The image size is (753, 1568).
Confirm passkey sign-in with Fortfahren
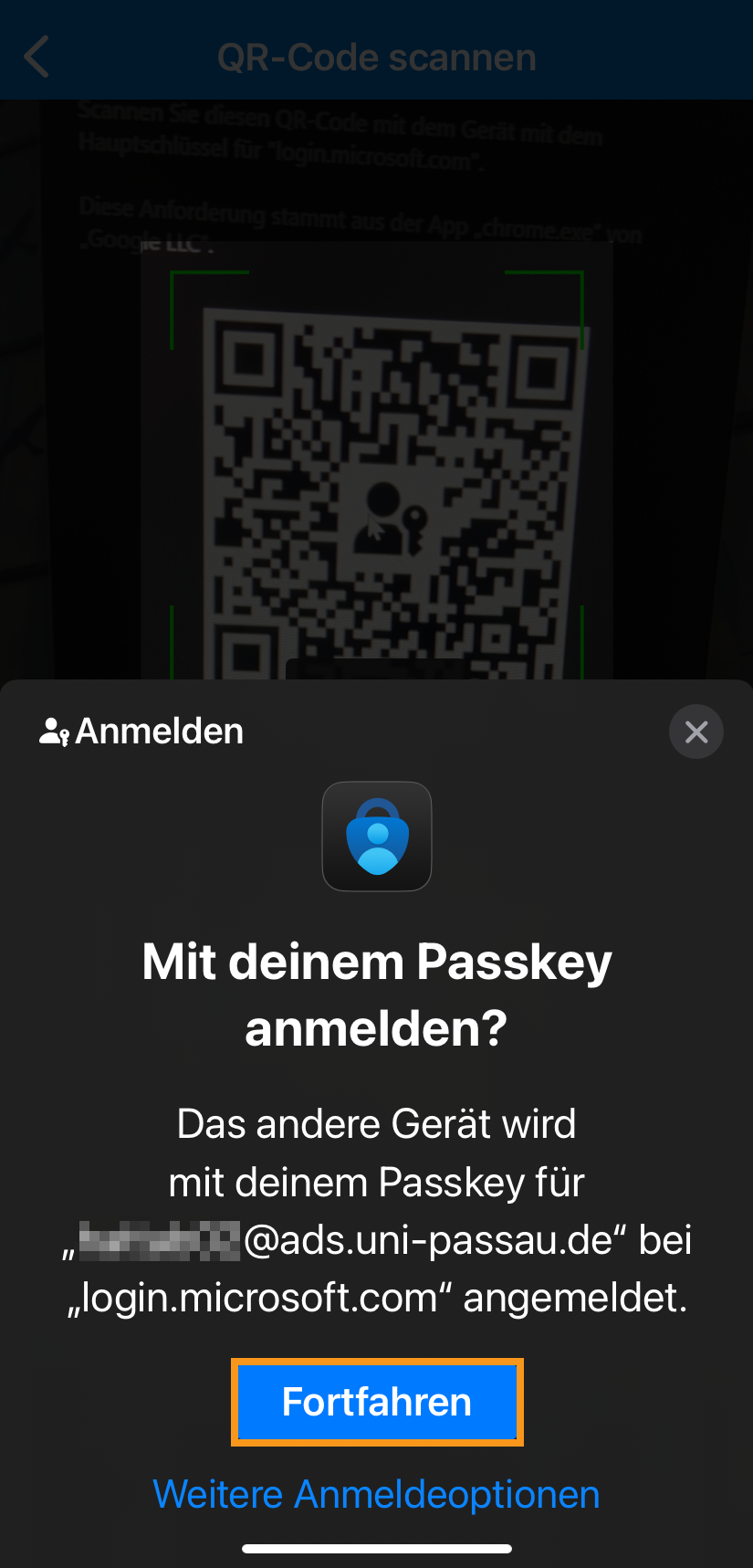(376, 1402)
